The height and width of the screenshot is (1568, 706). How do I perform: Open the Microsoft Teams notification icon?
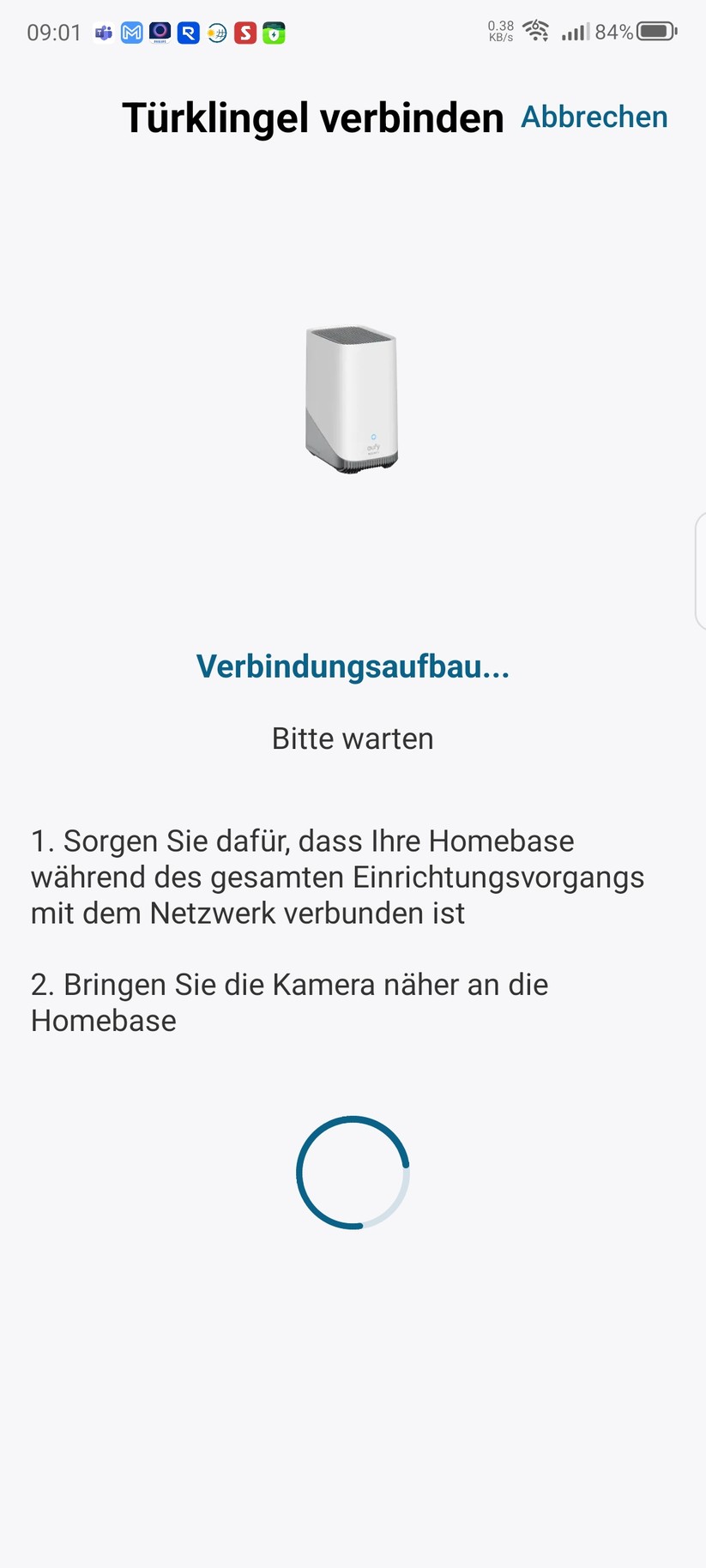coord(103,32)
